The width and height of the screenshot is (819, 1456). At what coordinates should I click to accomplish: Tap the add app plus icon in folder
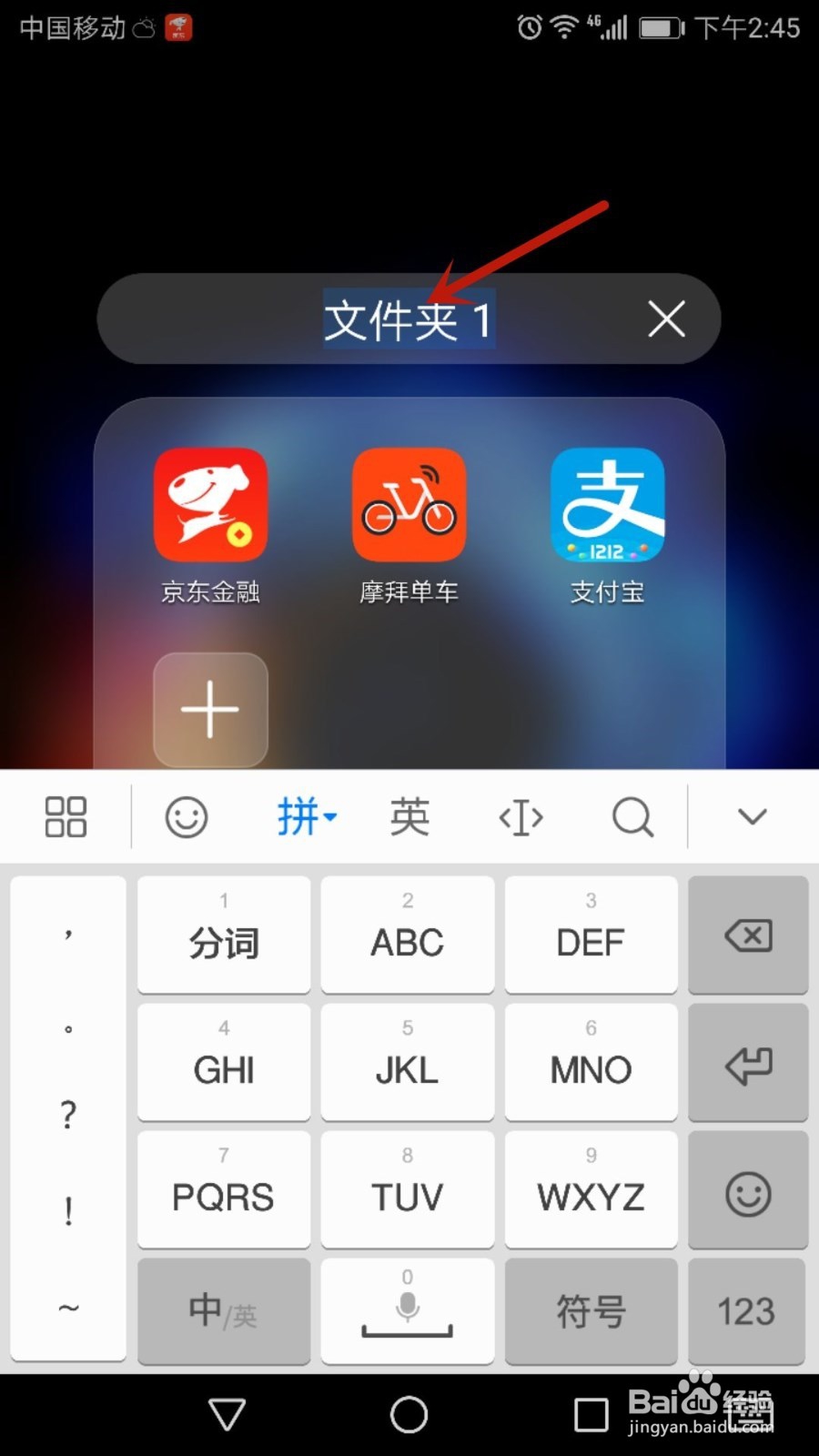(x=209, y=710)
